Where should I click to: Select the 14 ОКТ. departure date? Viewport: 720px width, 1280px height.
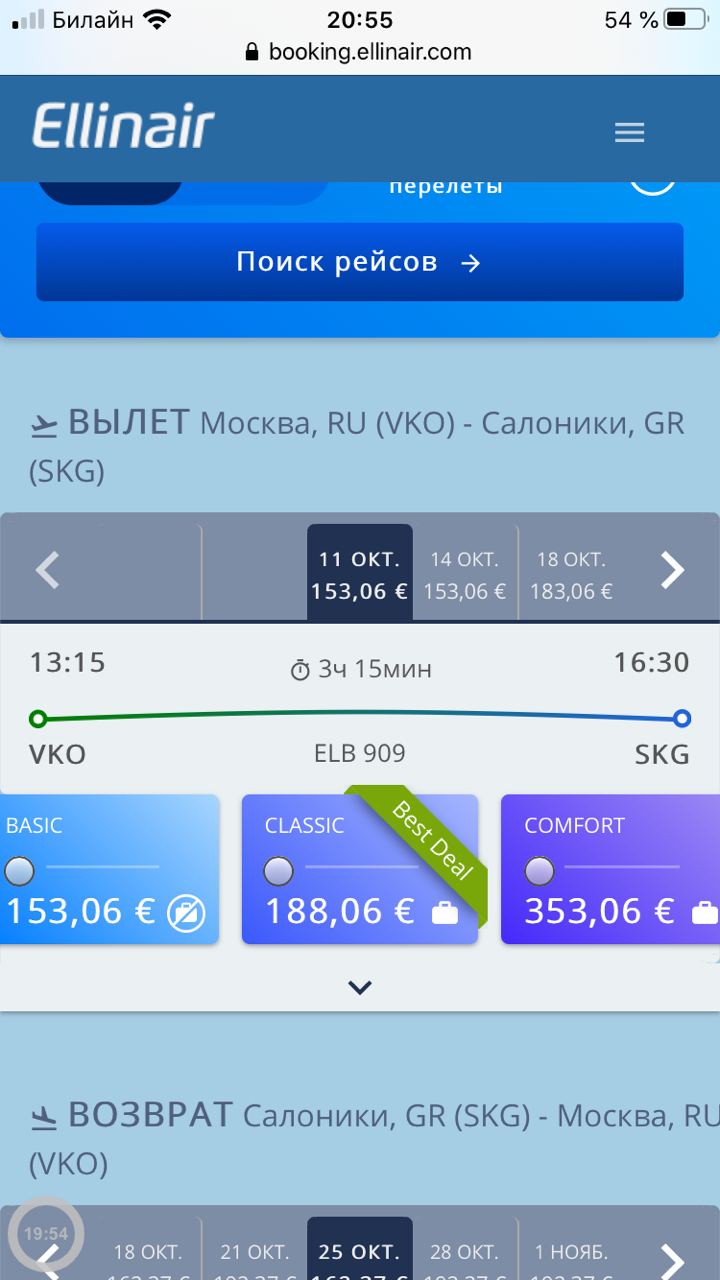(464, 574)
